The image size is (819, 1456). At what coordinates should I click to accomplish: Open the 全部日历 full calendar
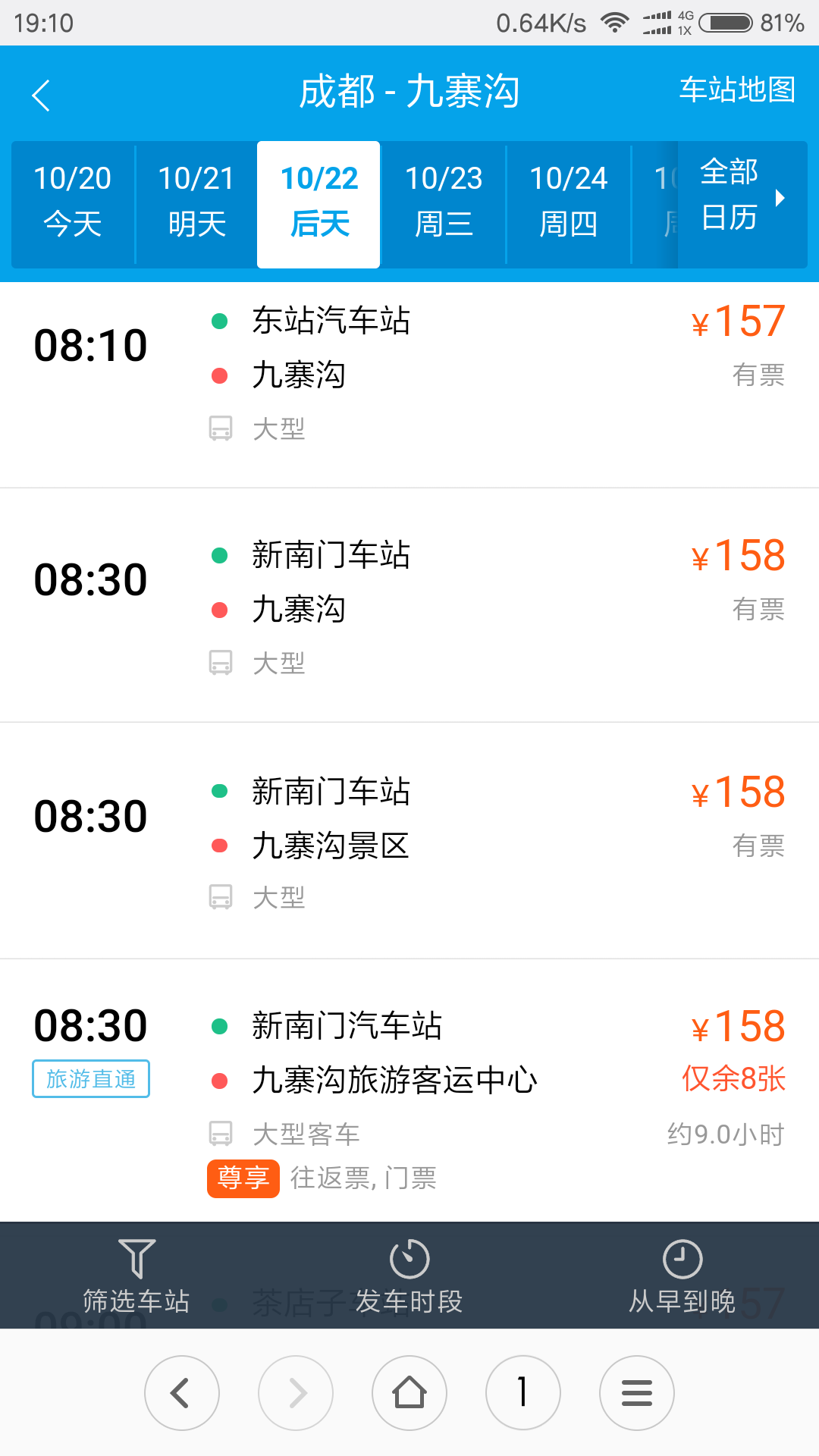point(742,197)
